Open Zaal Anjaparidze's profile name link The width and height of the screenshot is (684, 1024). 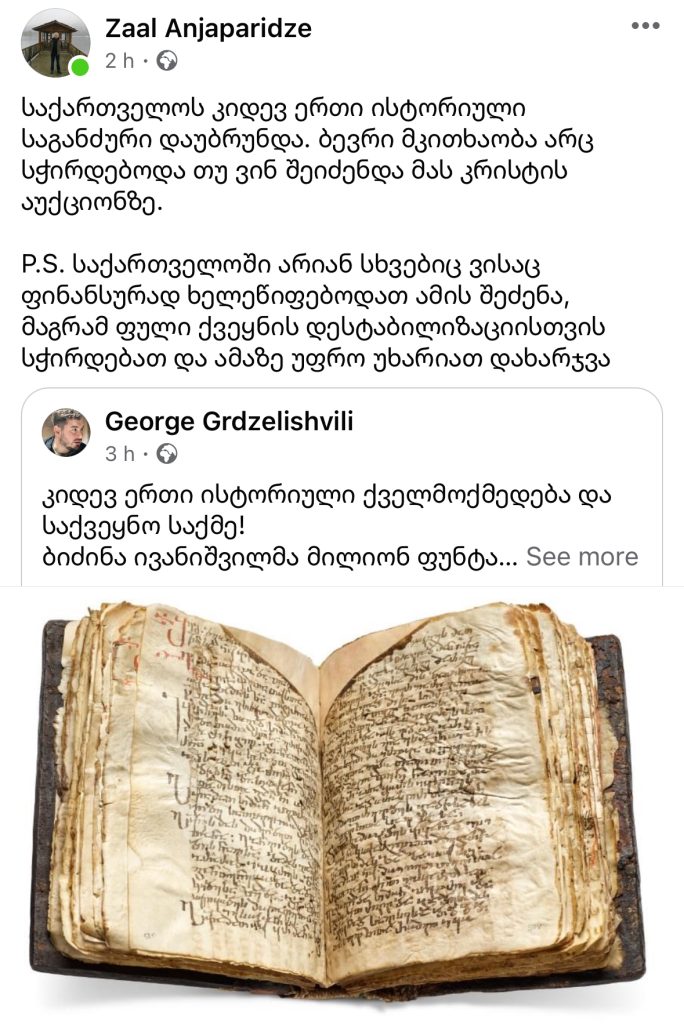pyautogui.click(x=208, y=29)
